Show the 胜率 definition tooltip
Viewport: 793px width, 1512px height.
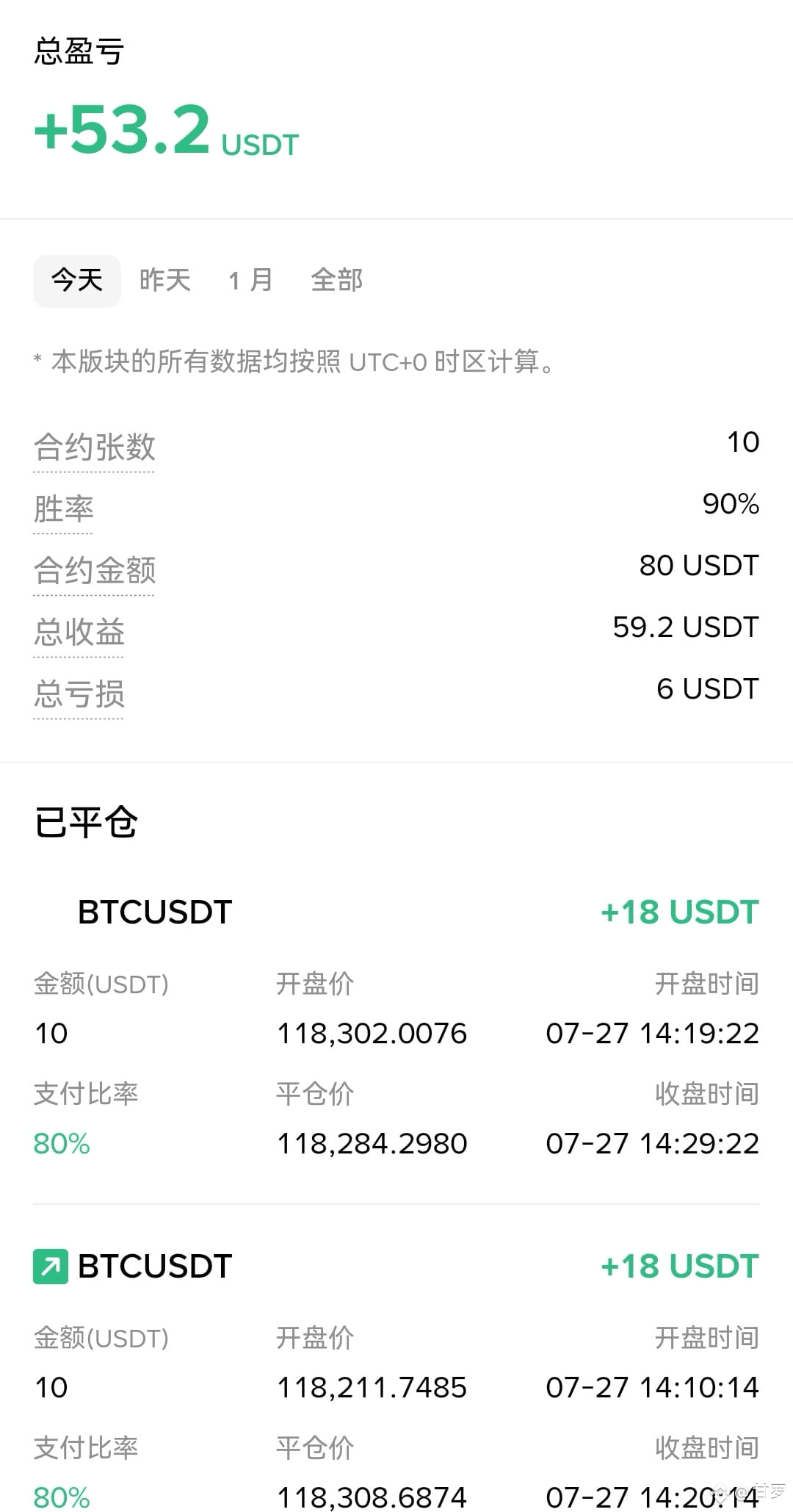tap(64, 509)
